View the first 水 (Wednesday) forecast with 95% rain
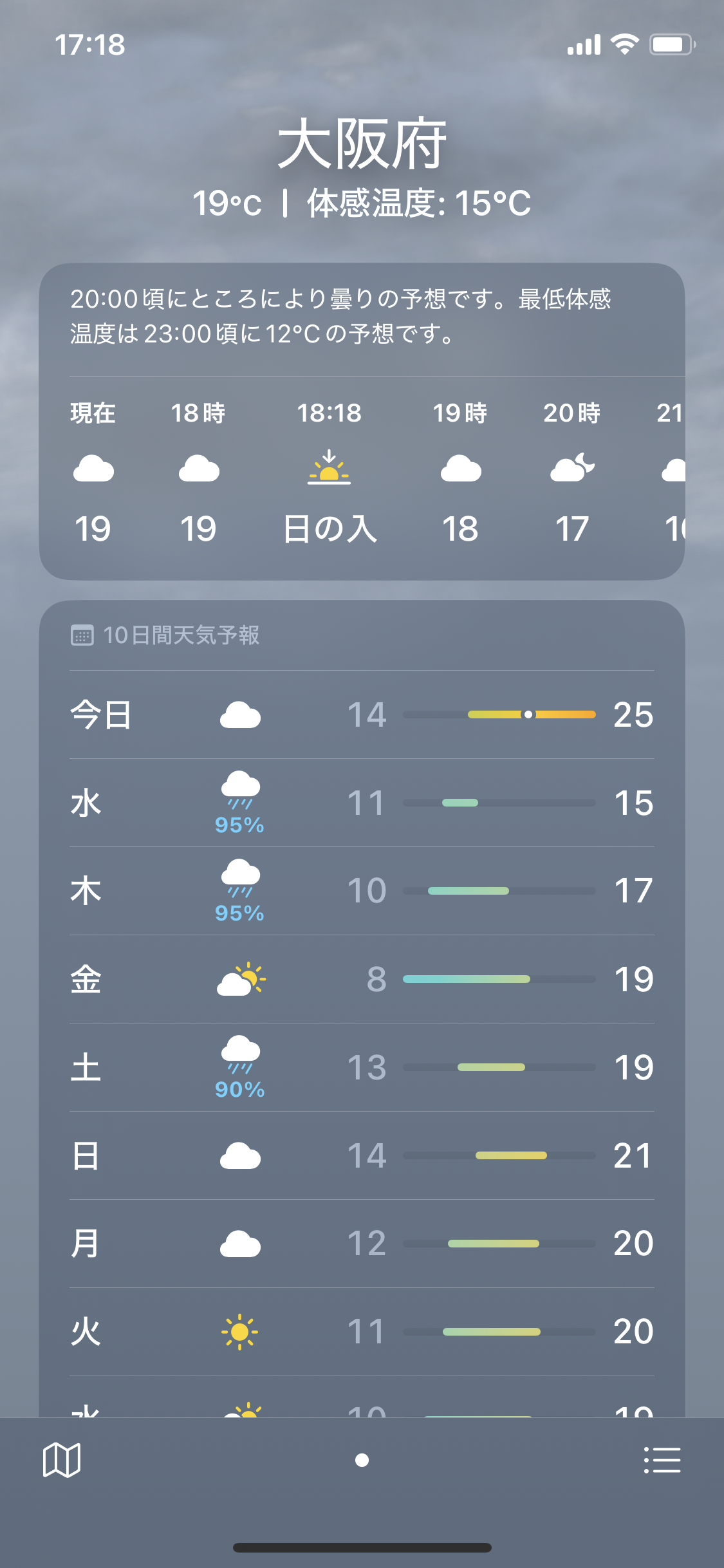This screenshot has width=724, height=1568. (362, 803)
